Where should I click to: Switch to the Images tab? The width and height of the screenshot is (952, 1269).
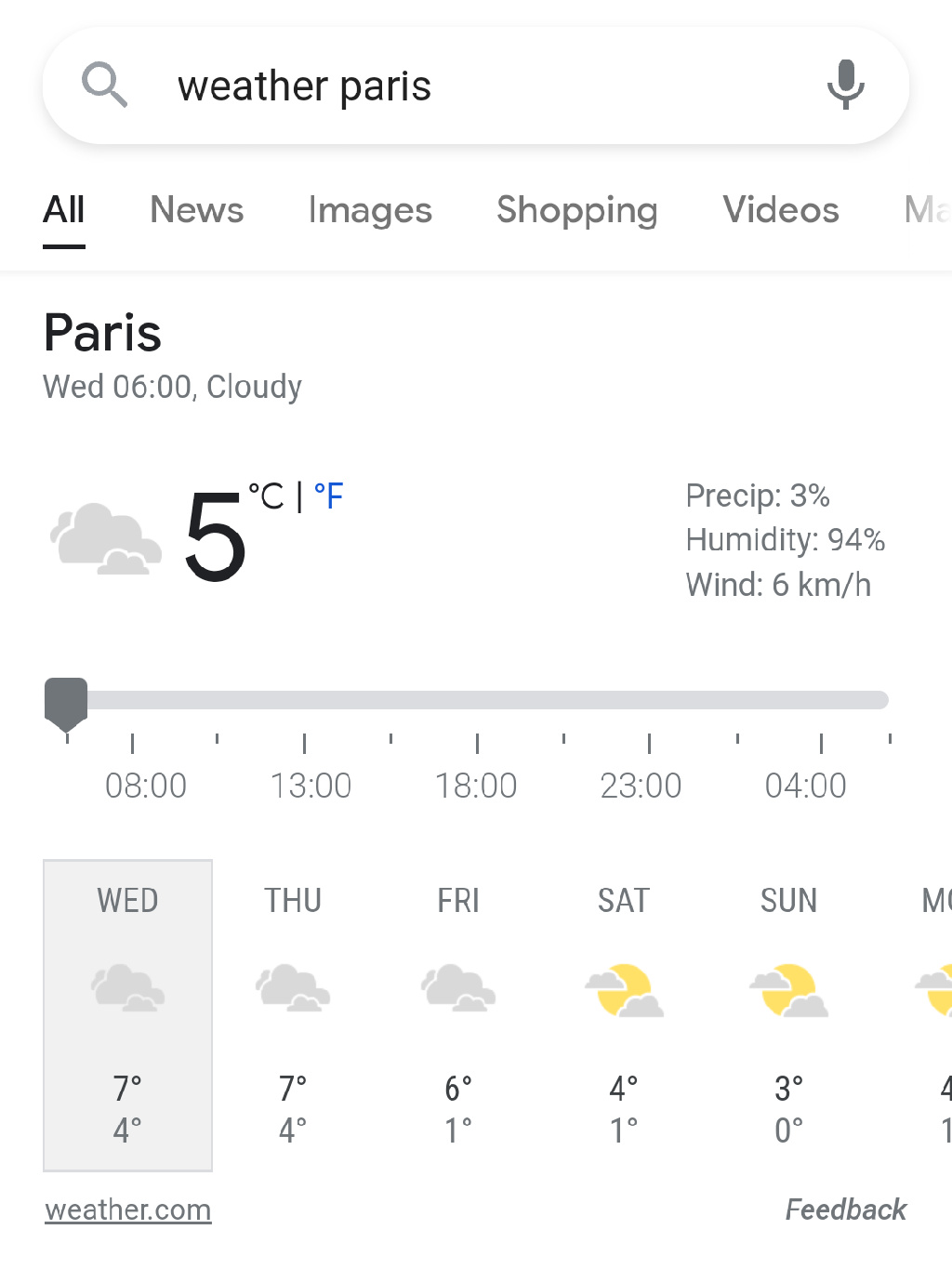[x=370, y=210]
